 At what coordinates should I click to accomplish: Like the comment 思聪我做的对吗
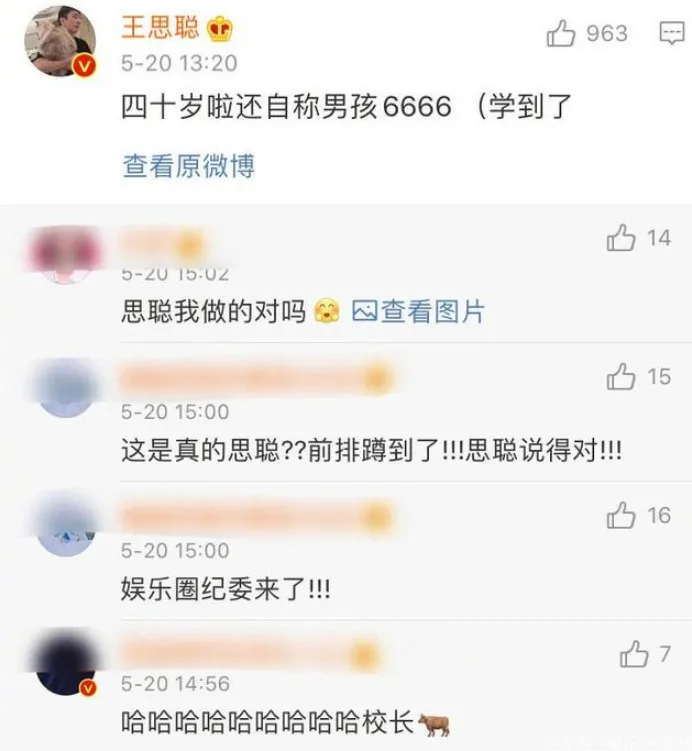[621, 238]
